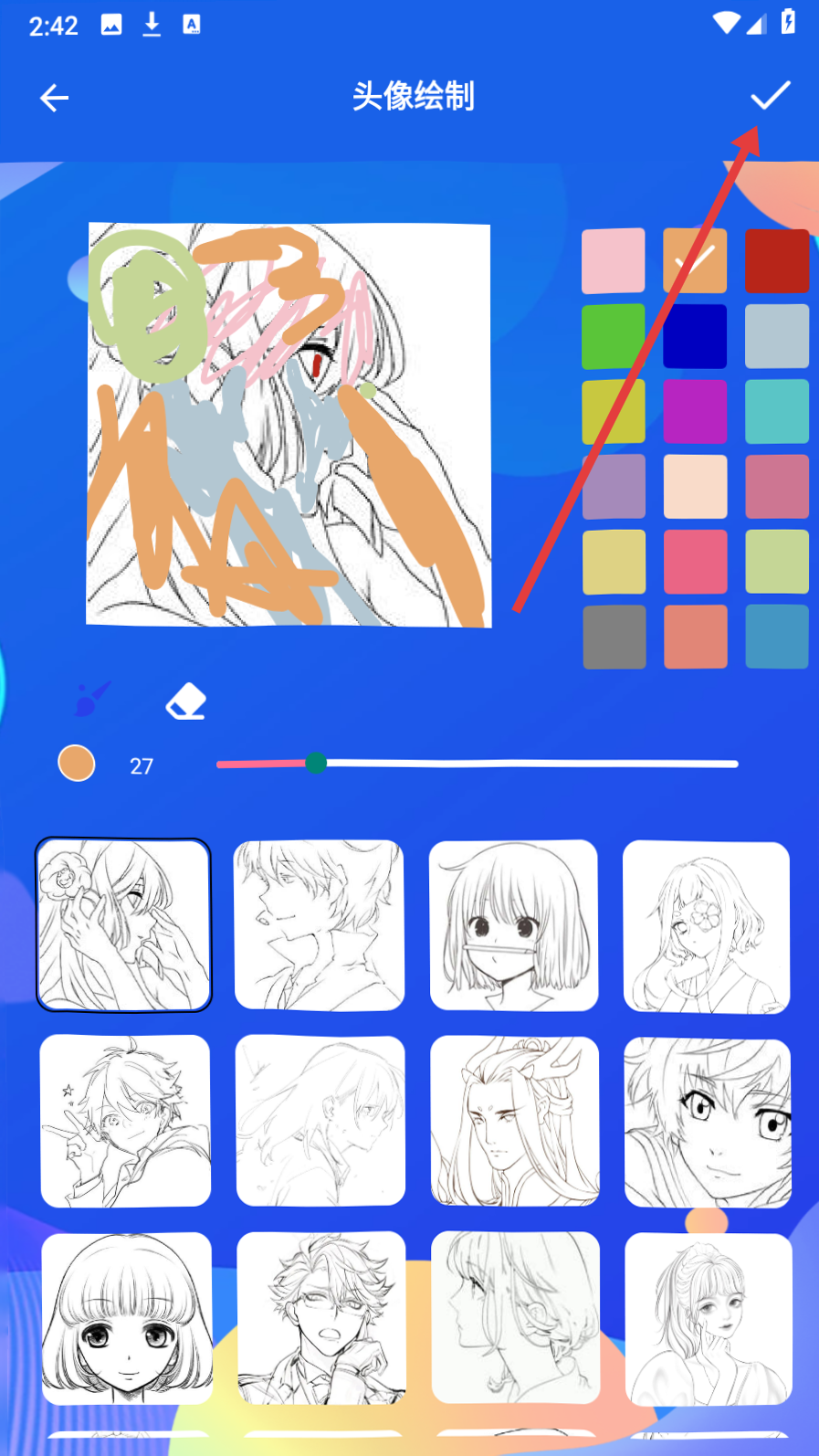
Task: Switch to the eraser tool
Action: tap(186, 702)
